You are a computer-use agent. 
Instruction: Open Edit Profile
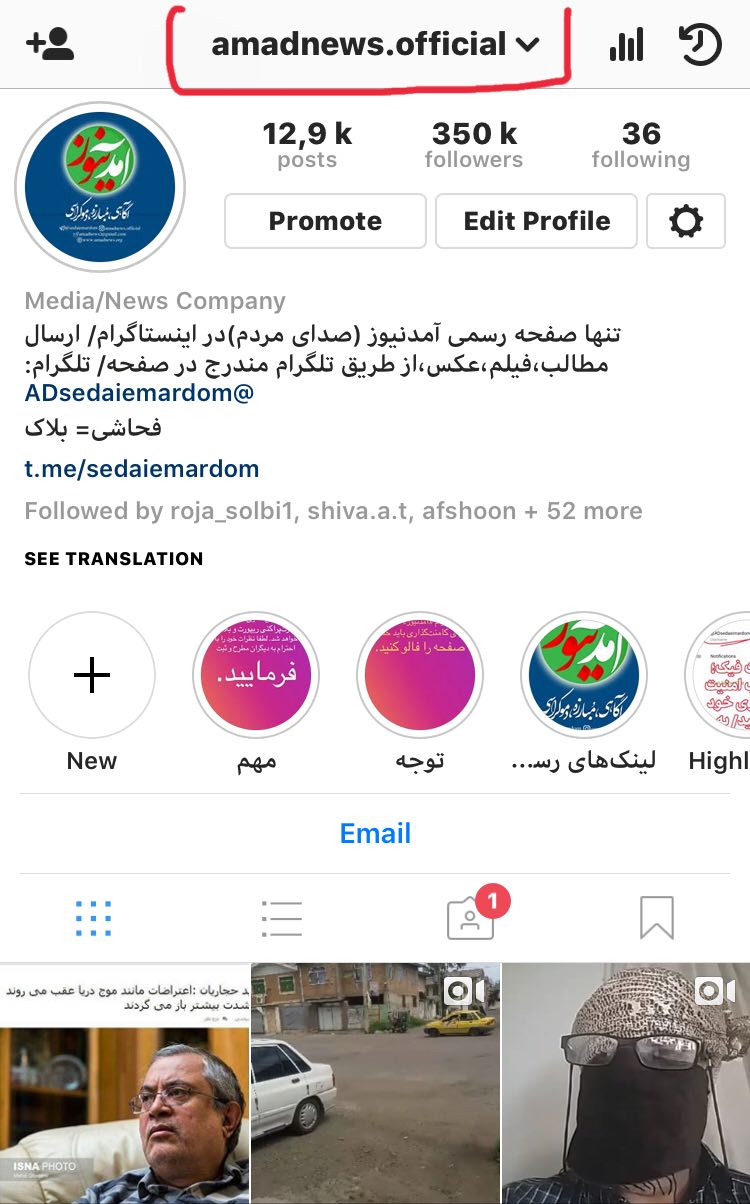(x=536, y=221)
